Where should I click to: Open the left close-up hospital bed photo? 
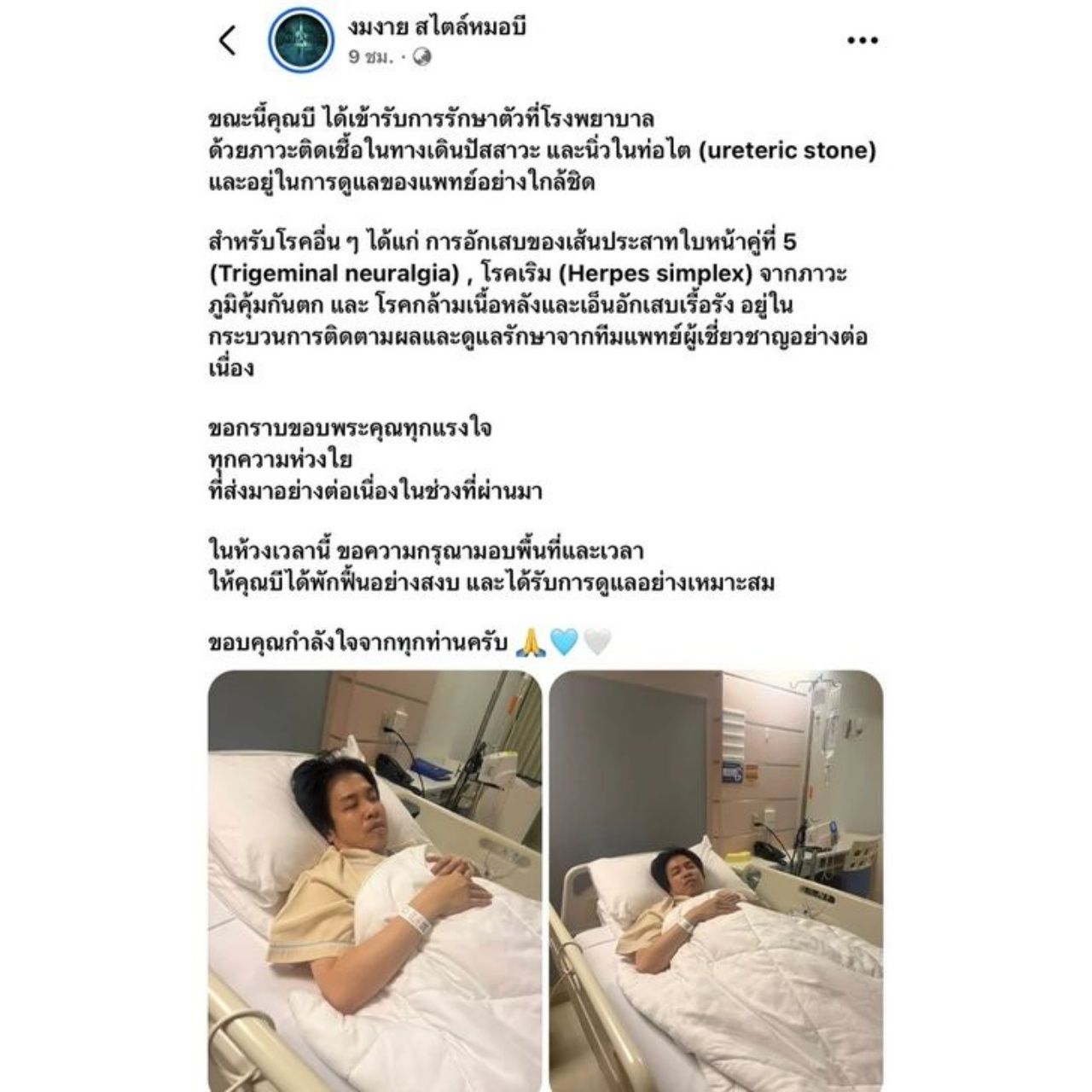click(x=375, y=879)
